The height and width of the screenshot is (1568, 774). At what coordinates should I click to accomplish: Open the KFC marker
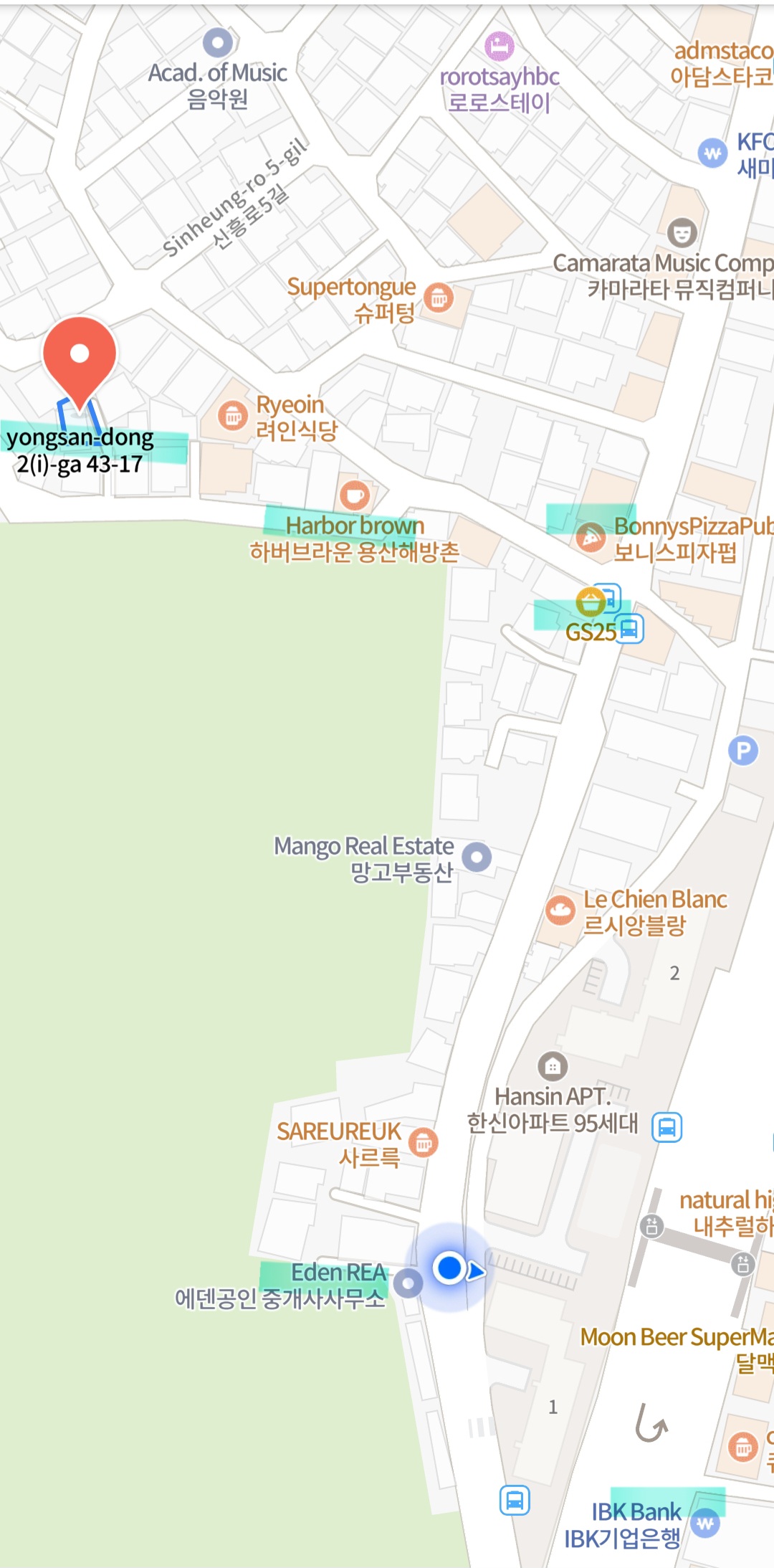click(712, 153)
